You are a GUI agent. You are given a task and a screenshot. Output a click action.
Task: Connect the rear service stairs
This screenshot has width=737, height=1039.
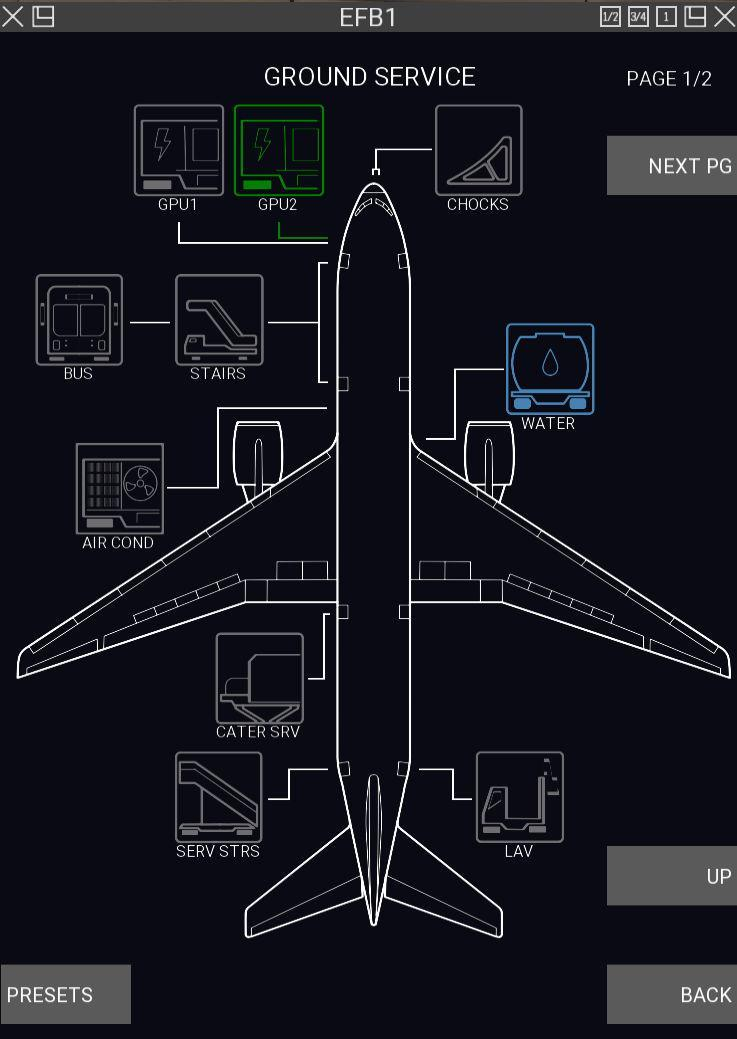(x=219, y=797)
